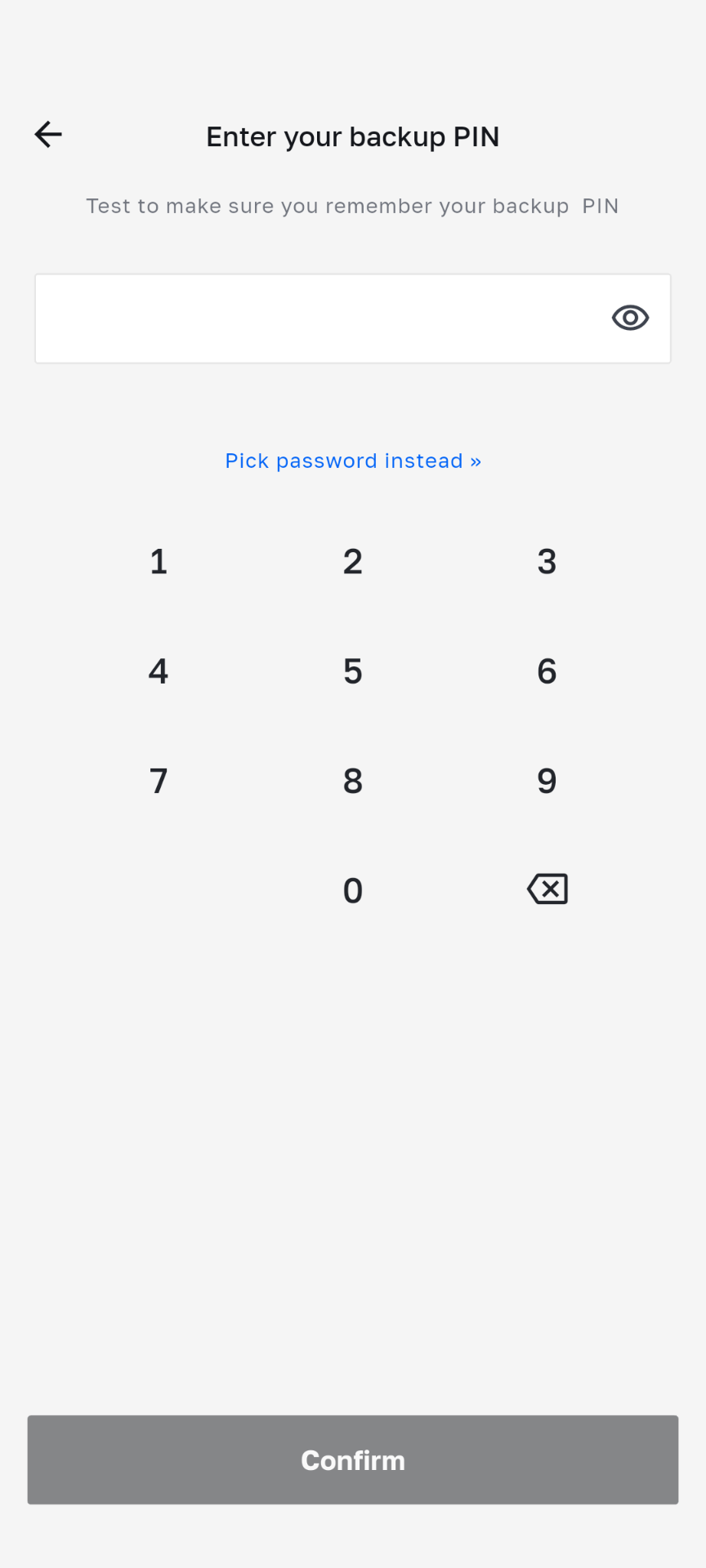The height and width of the screenshot is (1568, 706).
Task: Tap the number 2 key
Action: click(353, 562)
